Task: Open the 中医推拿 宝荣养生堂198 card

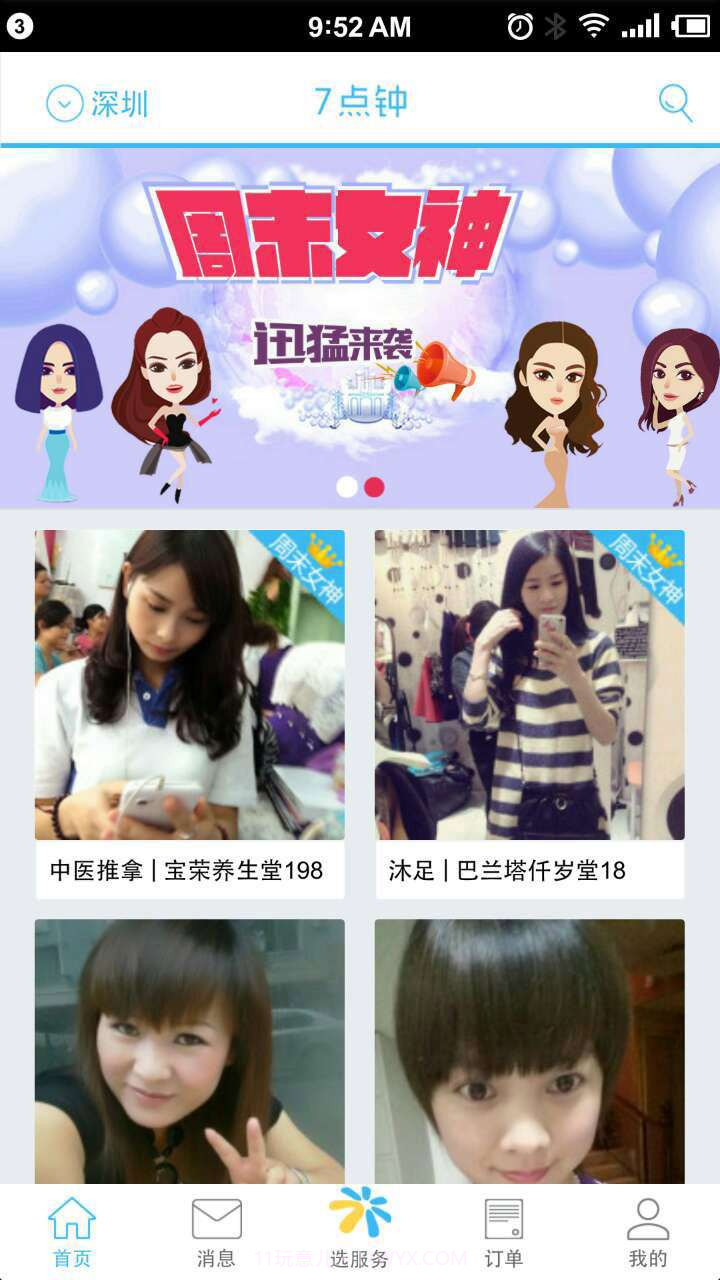Action: point(190,714)
